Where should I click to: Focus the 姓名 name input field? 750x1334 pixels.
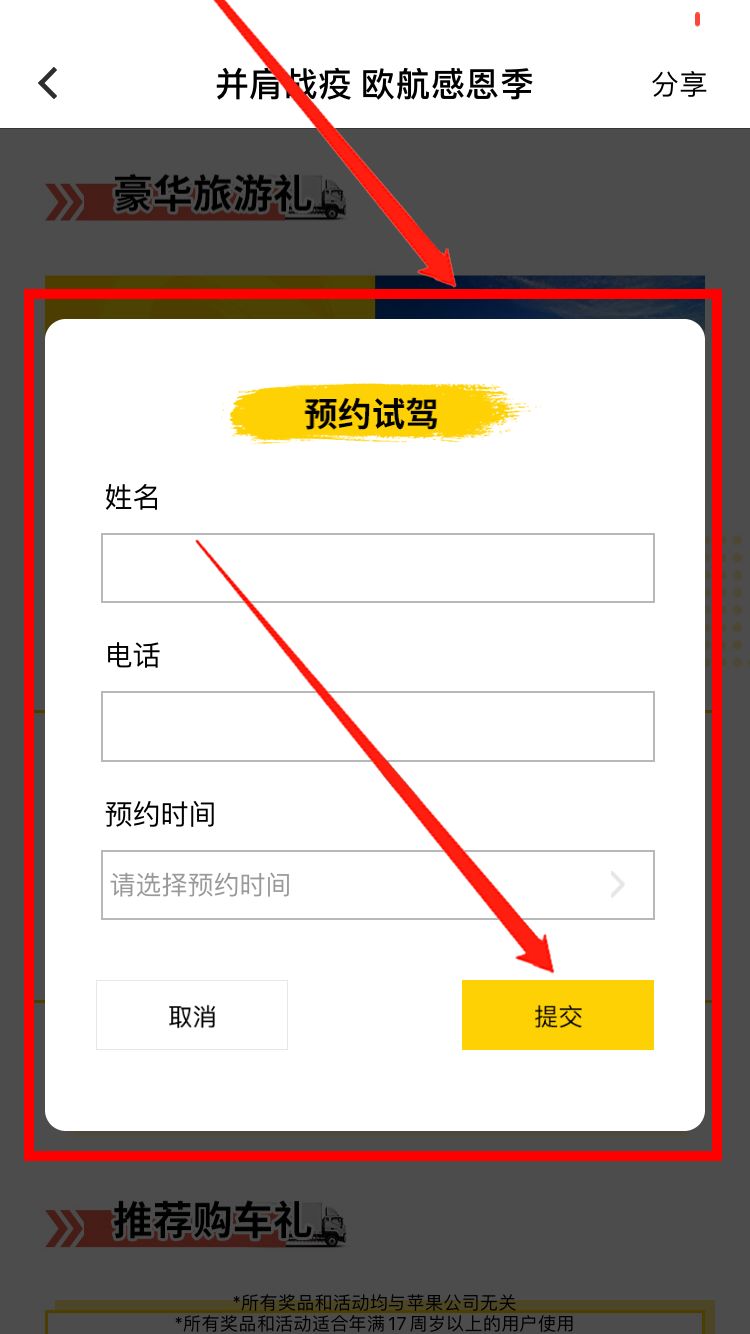click(x=377, y=568)
